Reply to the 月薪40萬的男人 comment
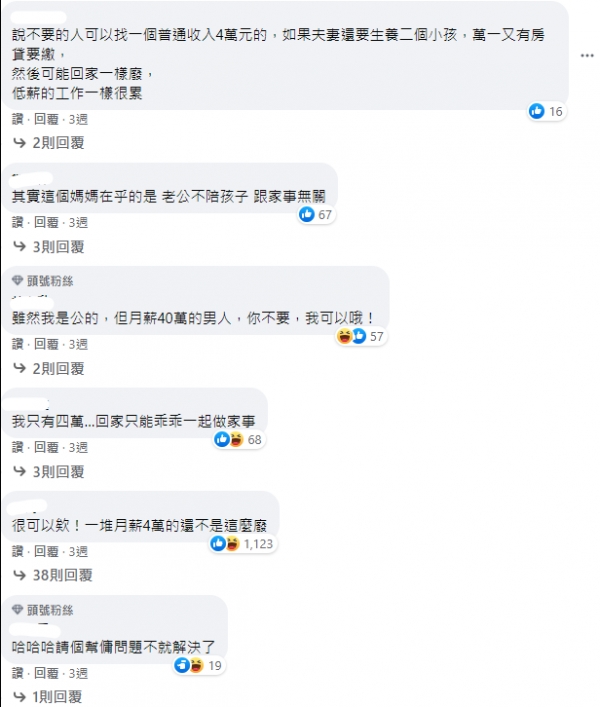The width and height of the screenshot is (600, 707). [x=45, y=344]
